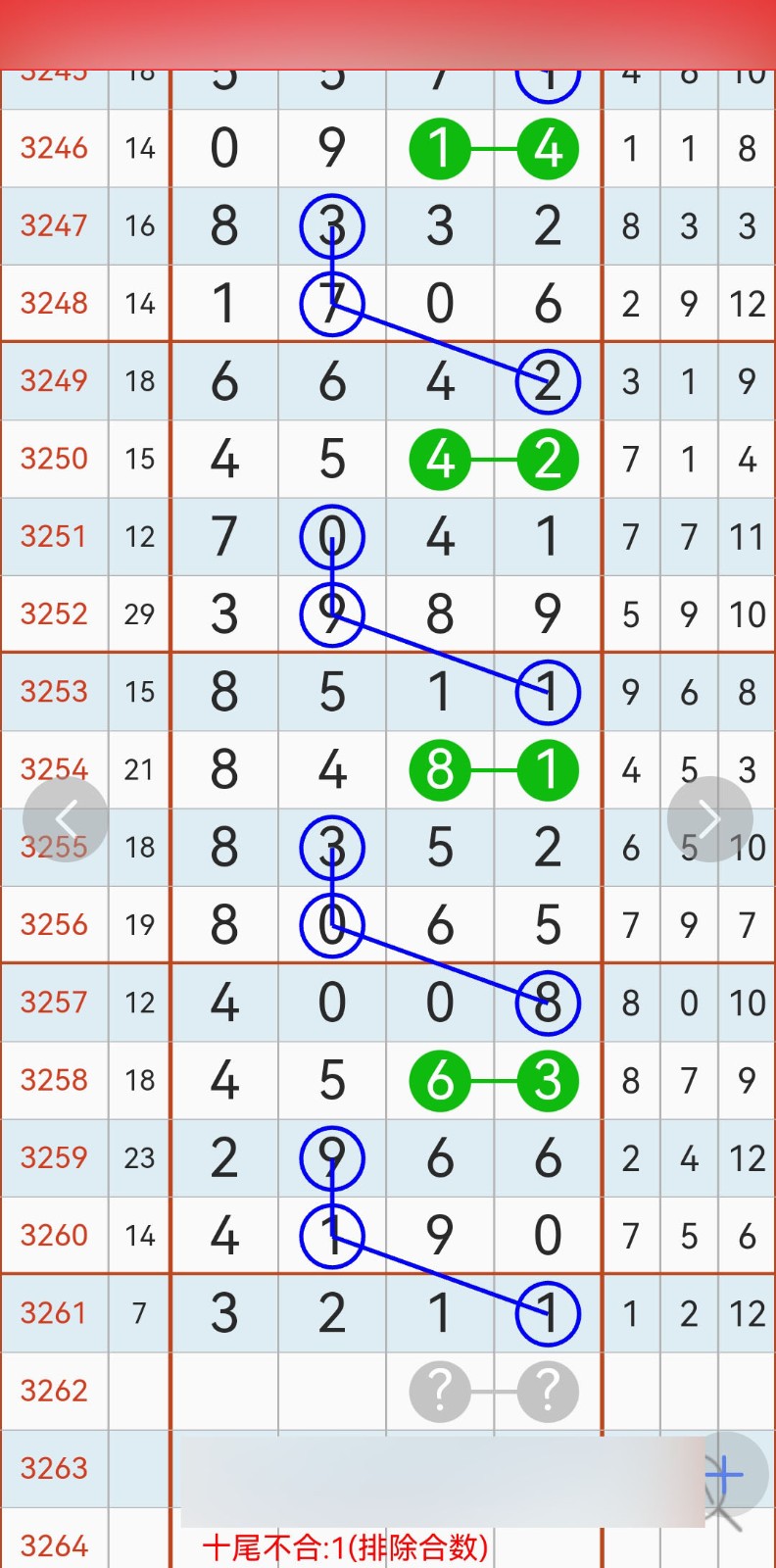Go to the next image with right arrow
Screen dimensions: 776x1568
pyautogui.click(x=709, y=819)
